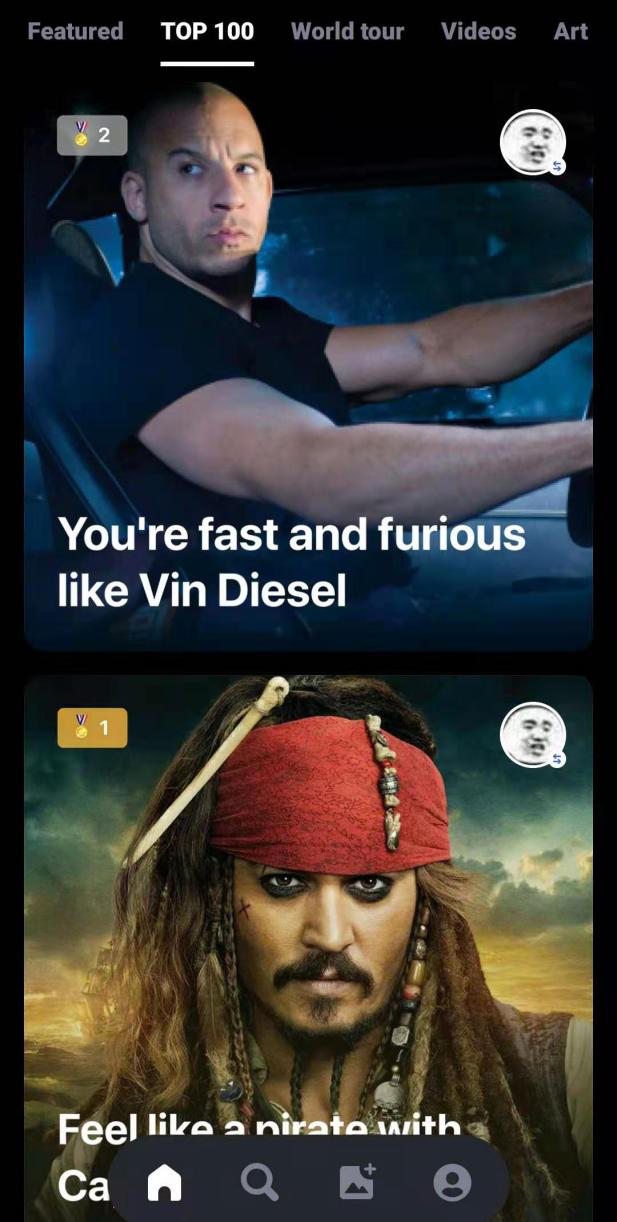Switch to the Featured tab
The width and height of the screenshot is (617, 1222).
[75, 31]
